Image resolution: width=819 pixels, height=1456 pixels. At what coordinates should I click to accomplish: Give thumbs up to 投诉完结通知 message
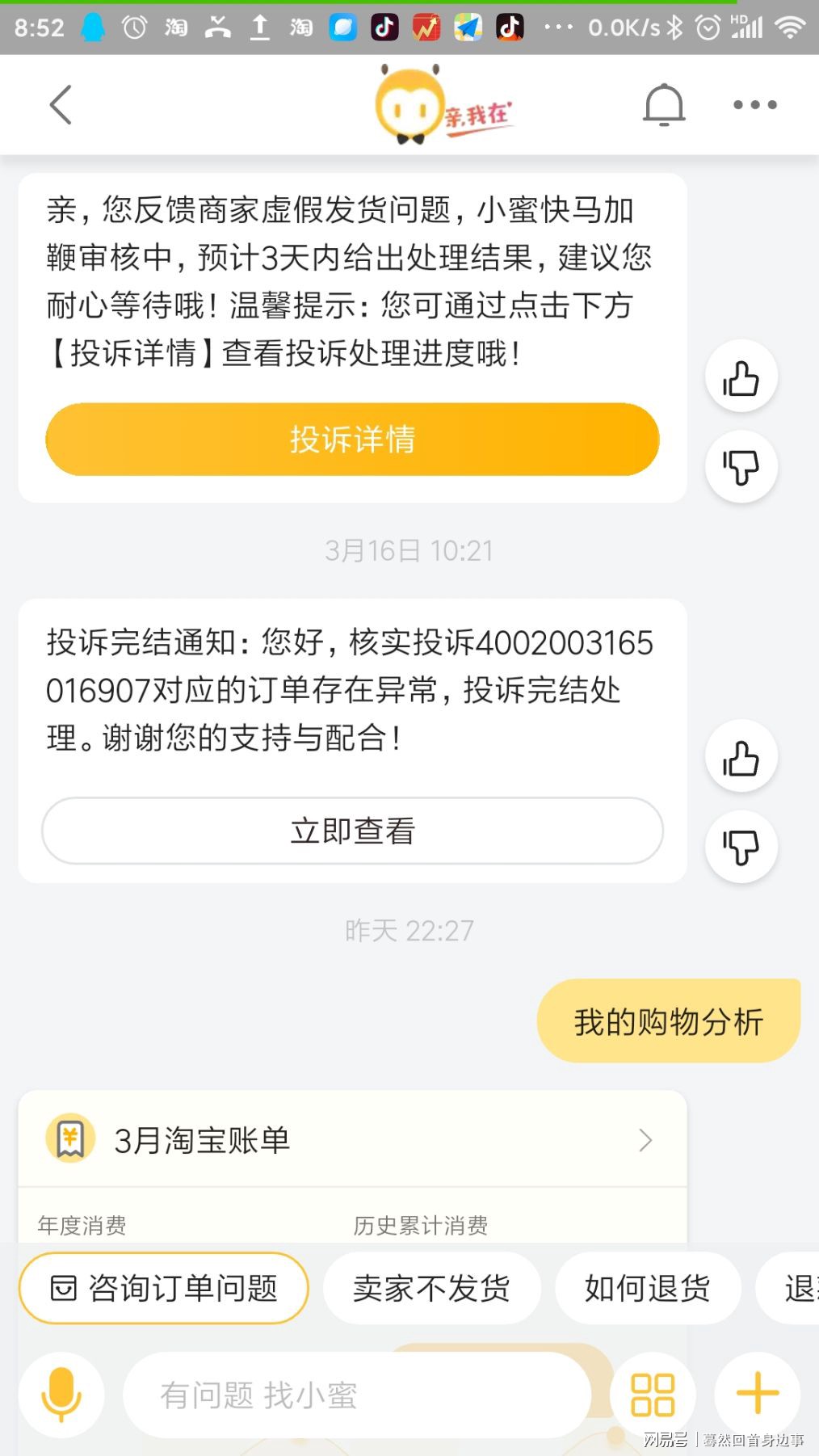coord(741,757)
